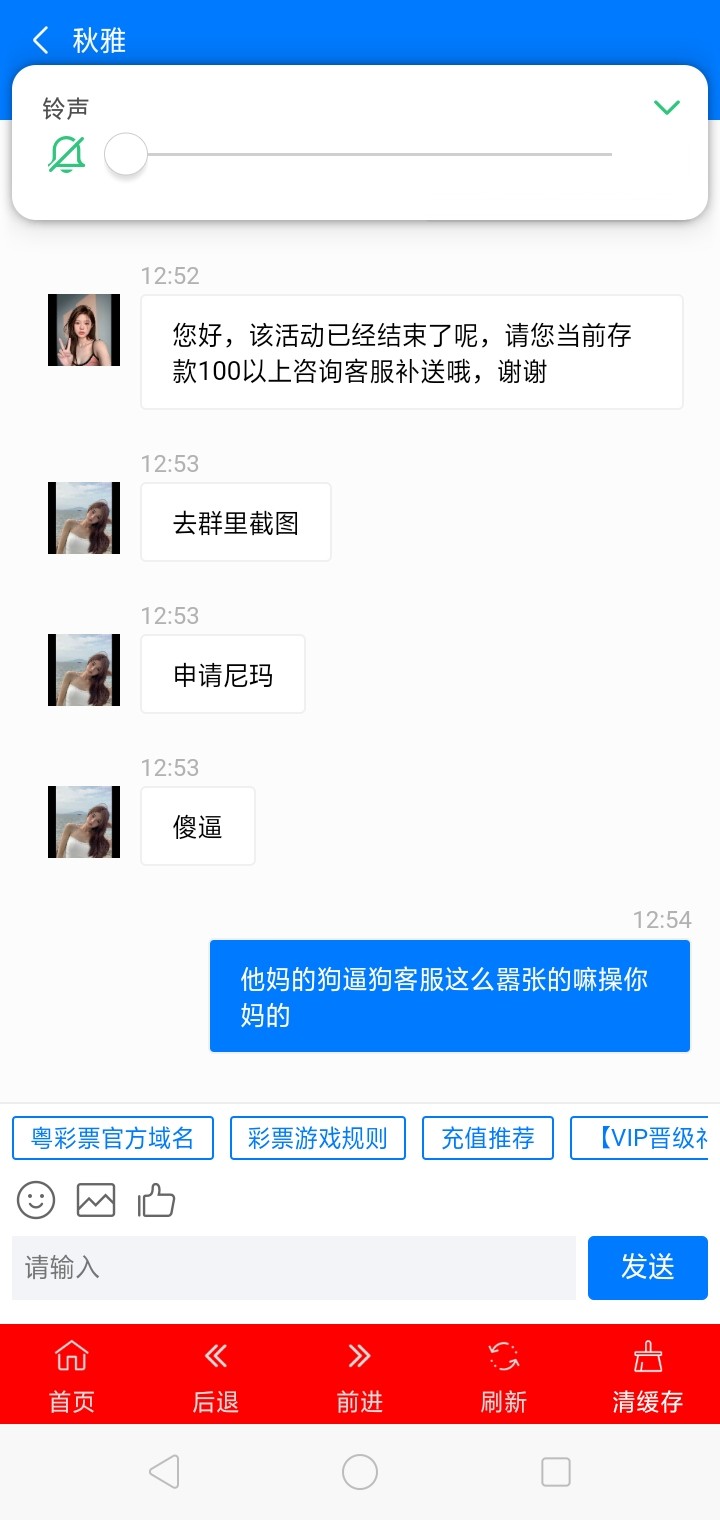Click the 后退 back navigation icon
Screen dimensions: 720x1520
[215, 1357]
